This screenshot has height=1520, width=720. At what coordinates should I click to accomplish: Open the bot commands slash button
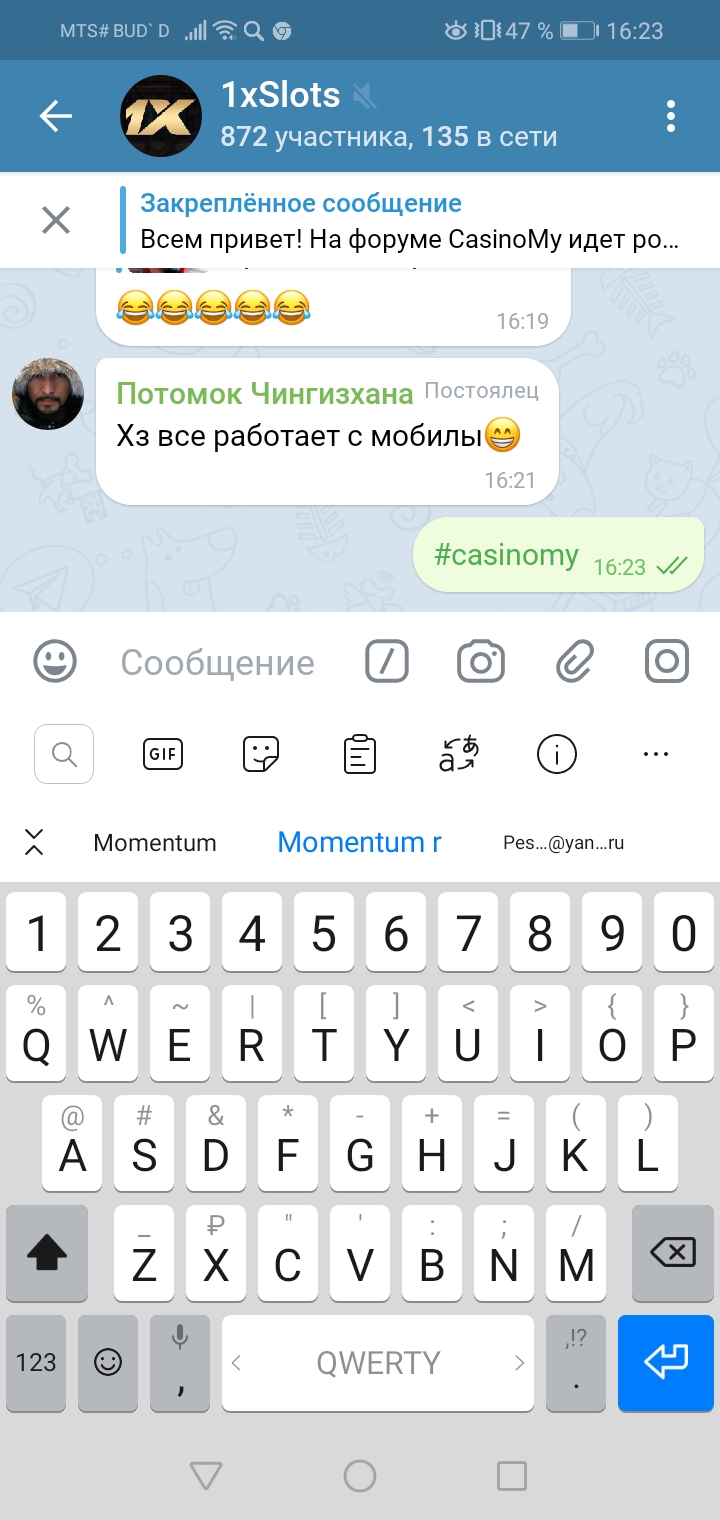[x=386, y=661]
